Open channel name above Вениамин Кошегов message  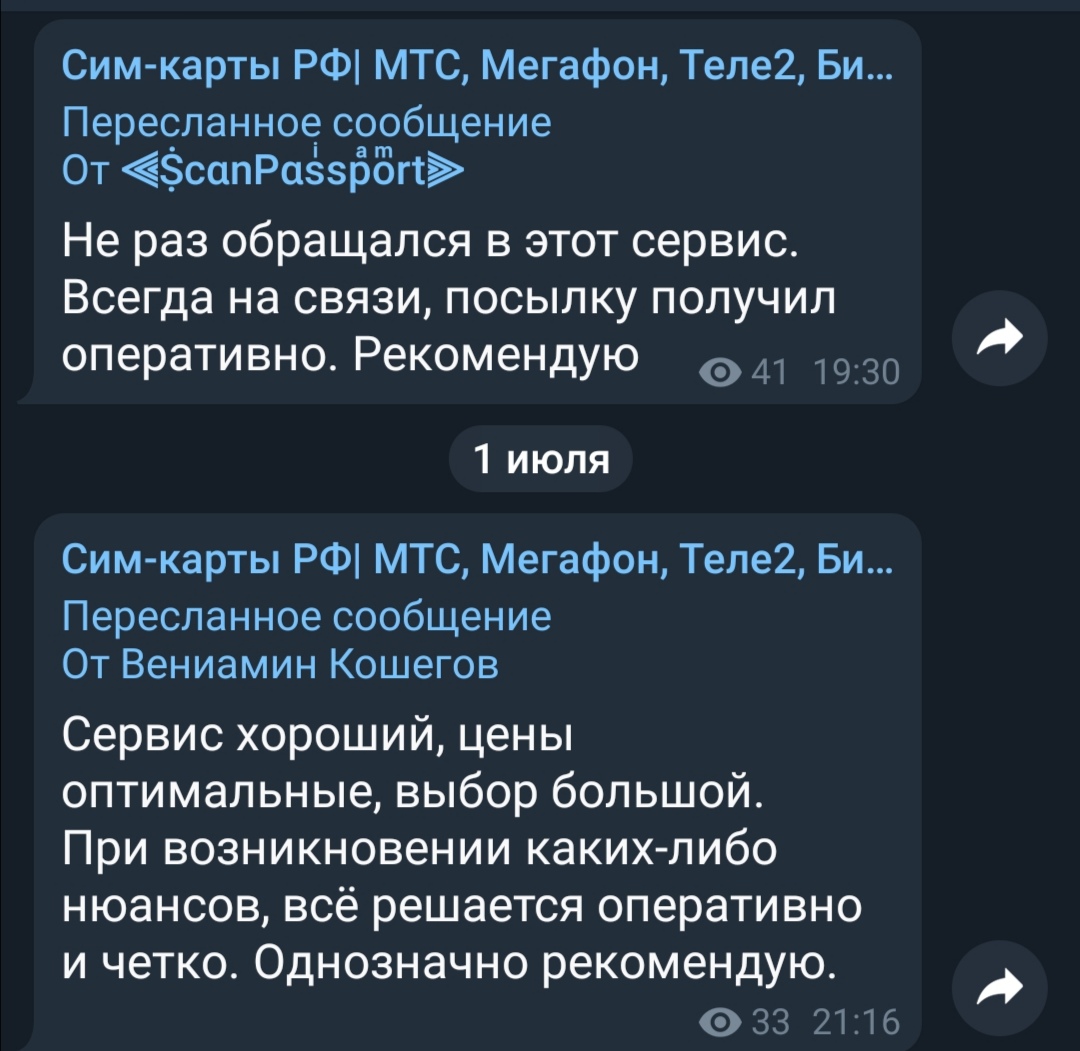coord(478,563)
